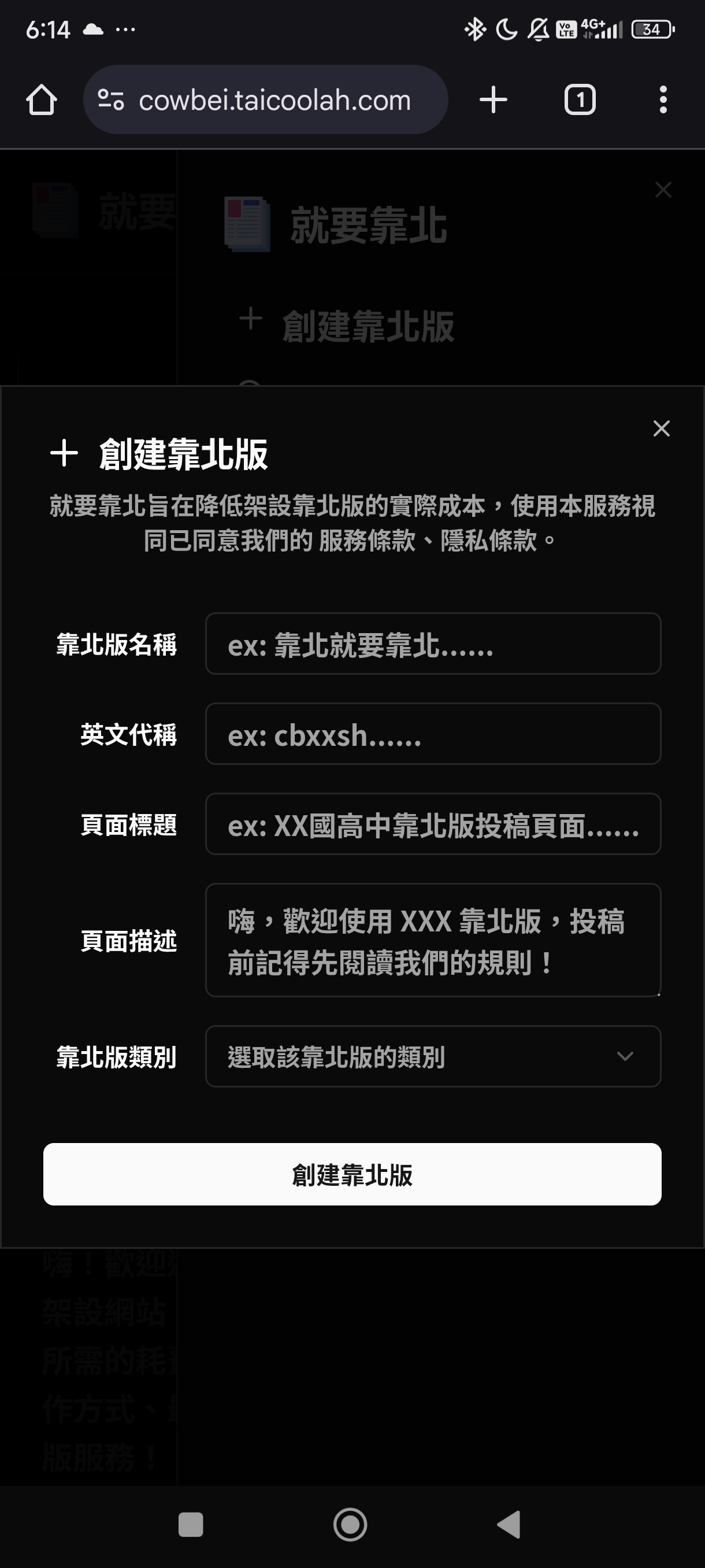Close the 創建靠北版 dialog

point(661,428)
